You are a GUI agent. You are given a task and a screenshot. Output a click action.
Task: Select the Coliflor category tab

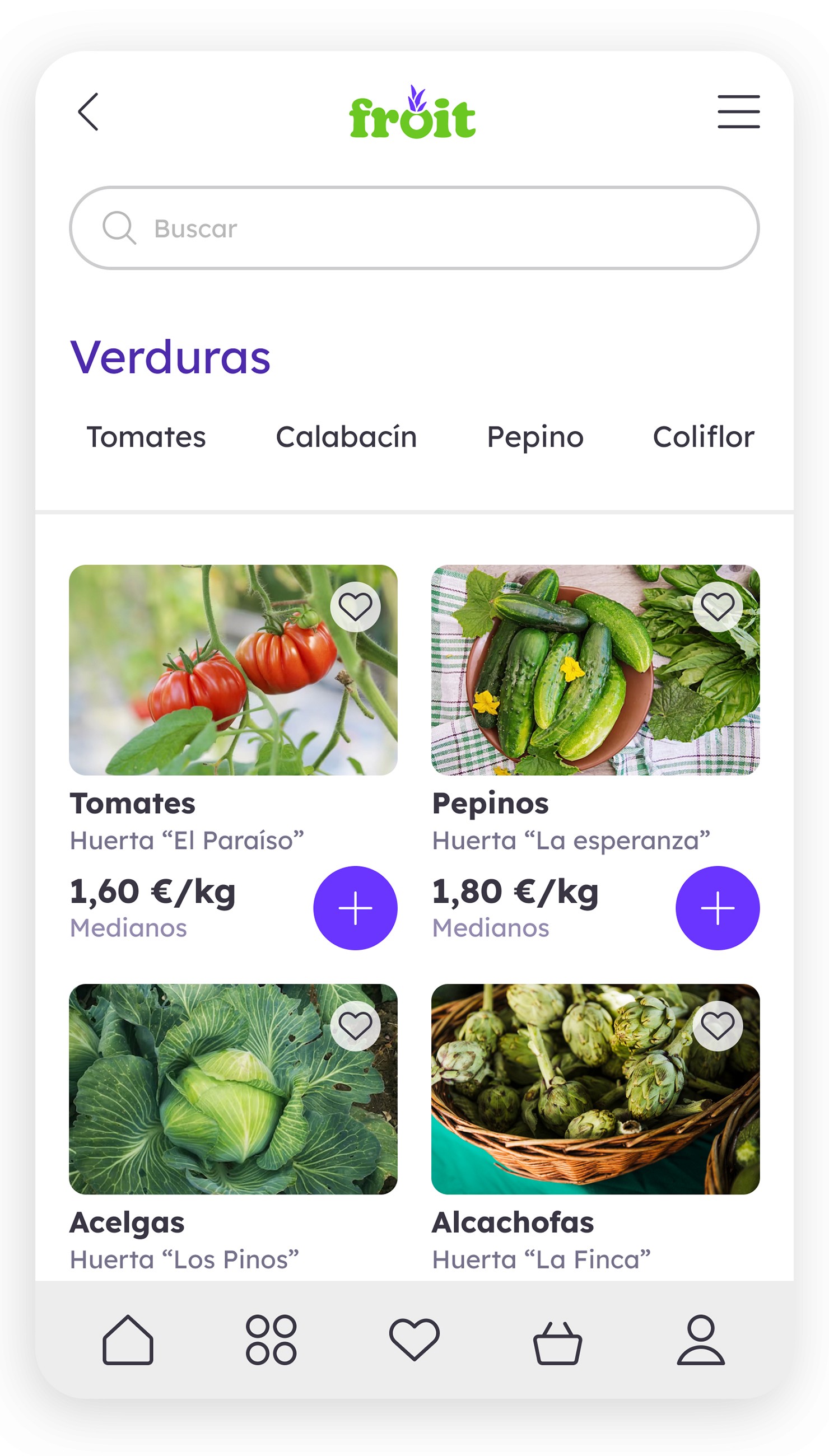click(703, 437)
